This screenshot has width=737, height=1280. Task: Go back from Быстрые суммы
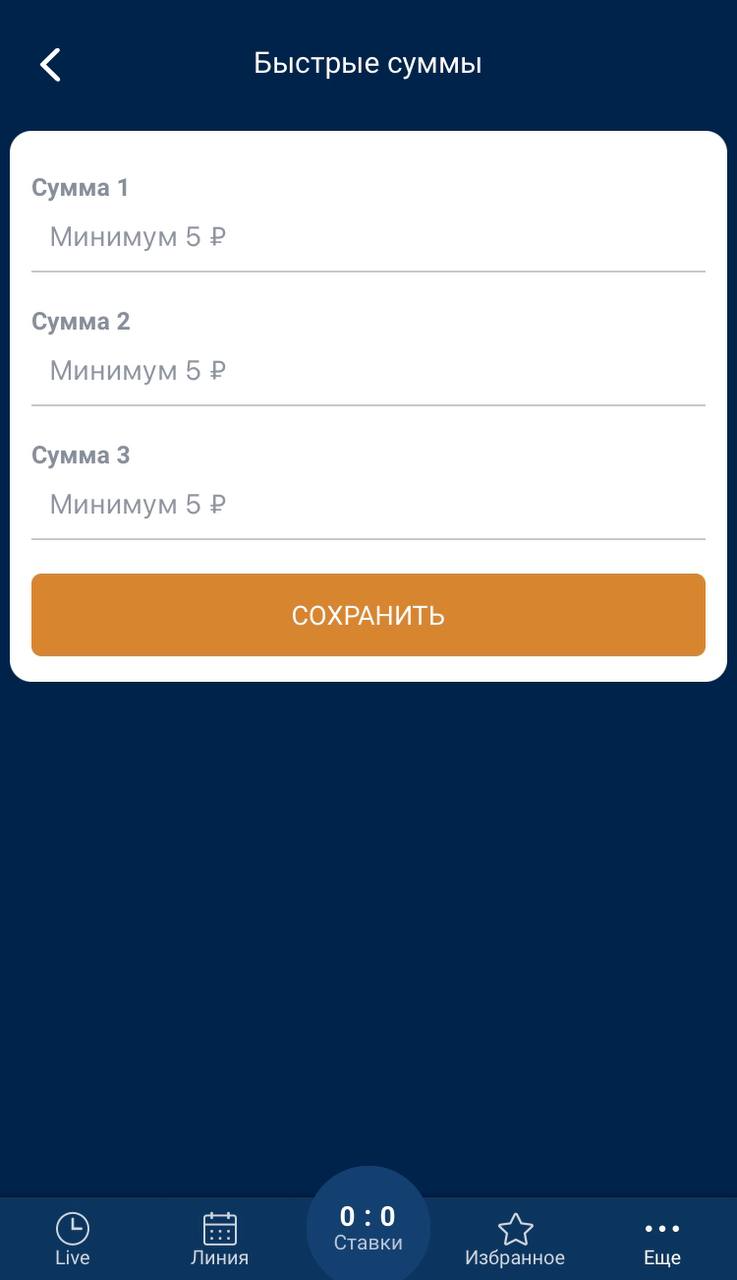pyautogui.click(x=50, y=65)
